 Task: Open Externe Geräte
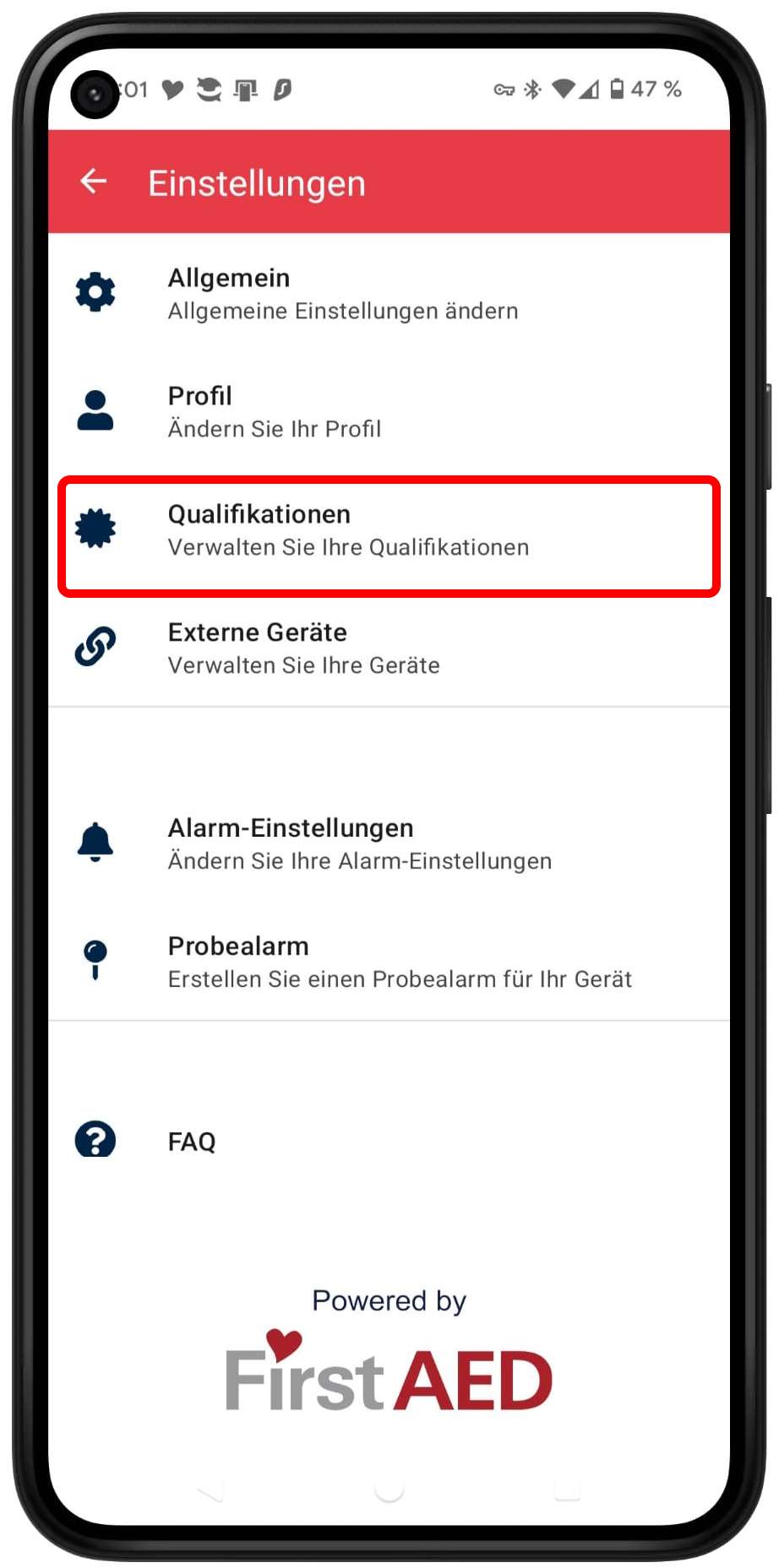point(389,648)
